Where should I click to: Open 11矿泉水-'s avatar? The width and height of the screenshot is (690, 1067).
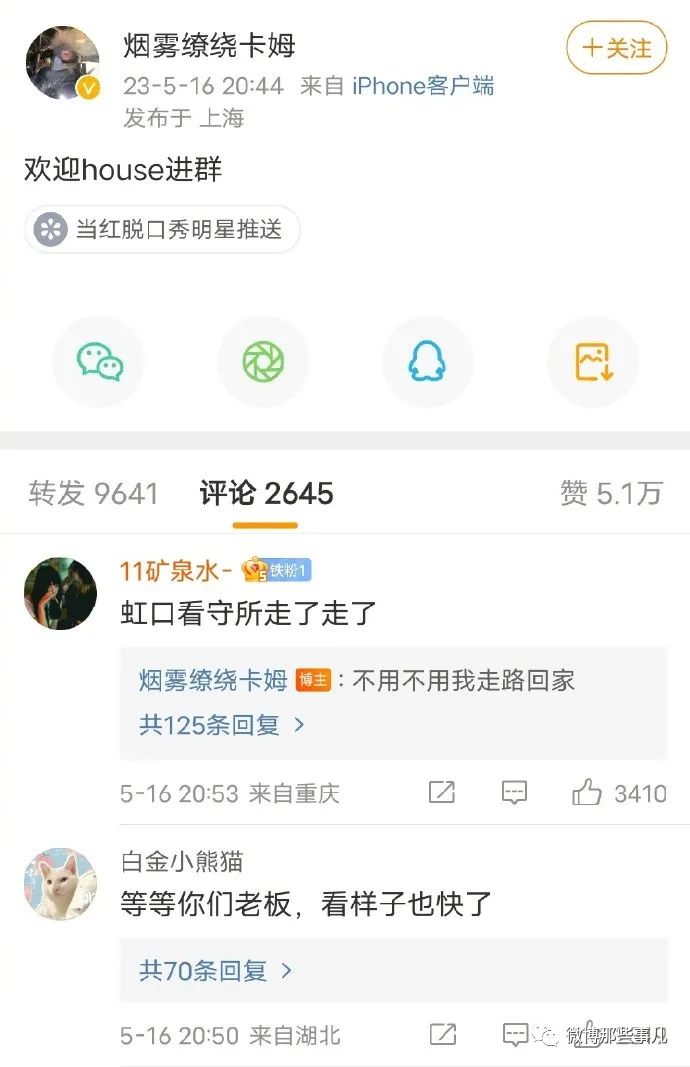point(60,593)
